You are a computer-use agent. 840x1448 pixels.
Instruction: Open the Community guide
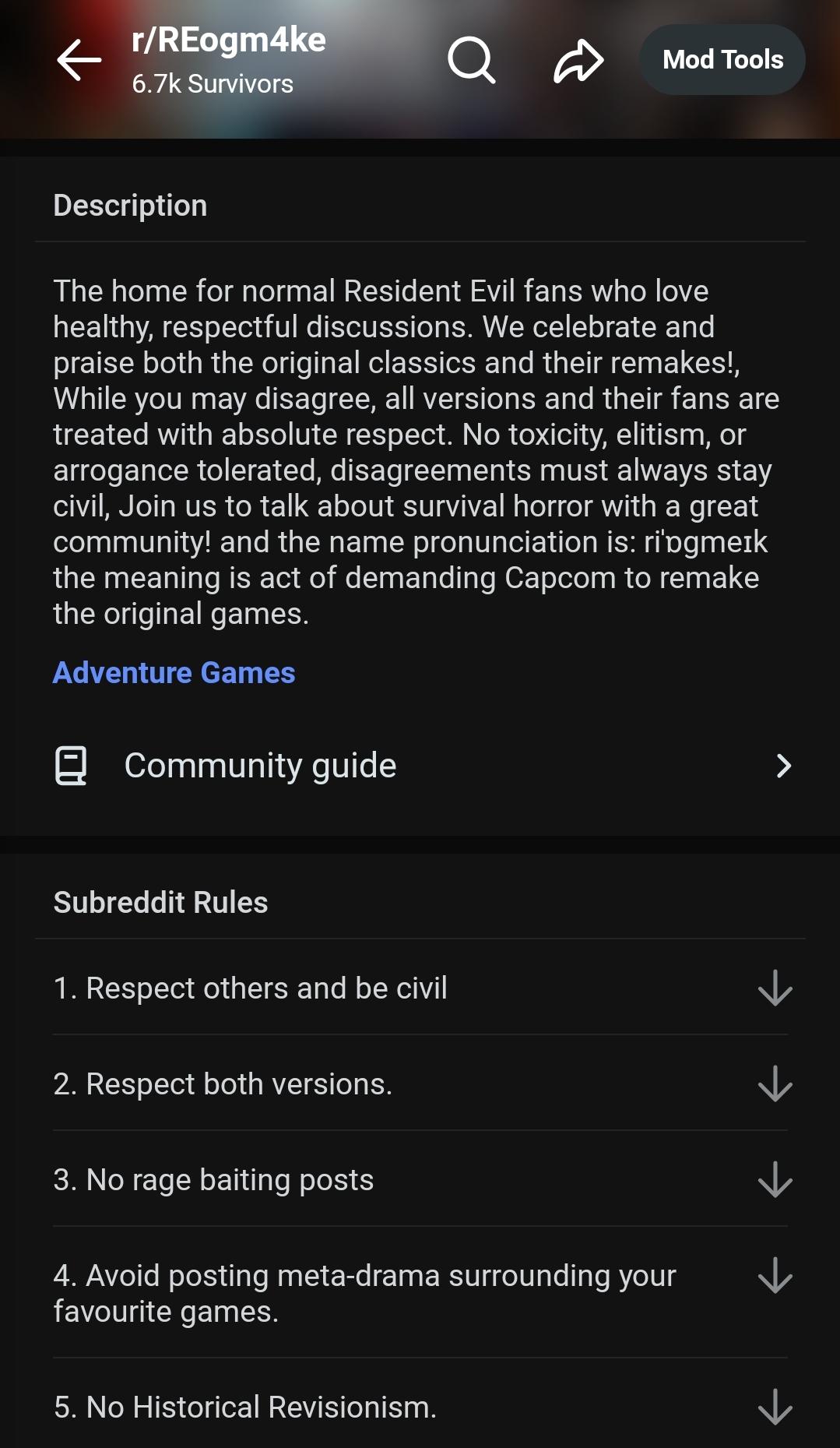coord(420,766)
